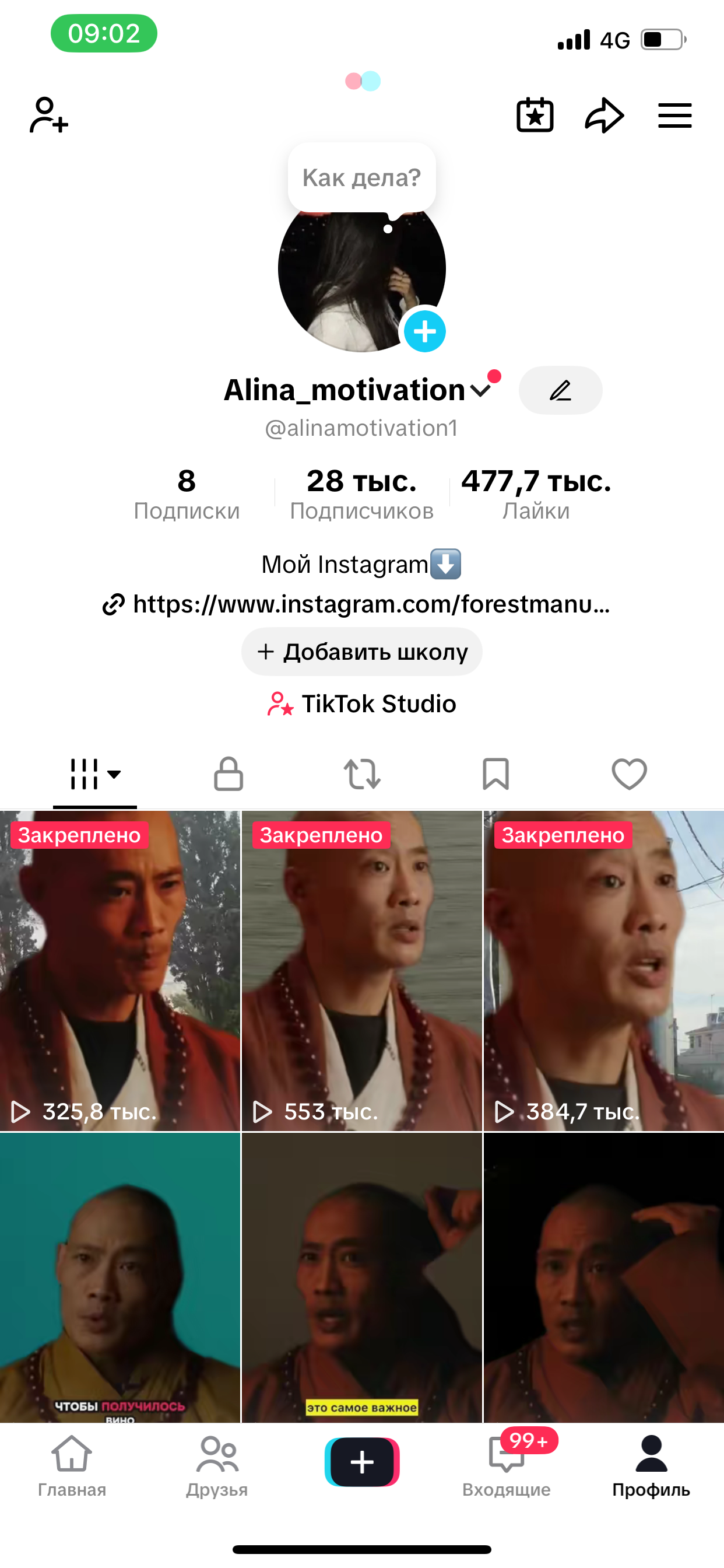Edit profile with the pencil button
Screen dimensions: 724x1568
[x=560, y=390]
